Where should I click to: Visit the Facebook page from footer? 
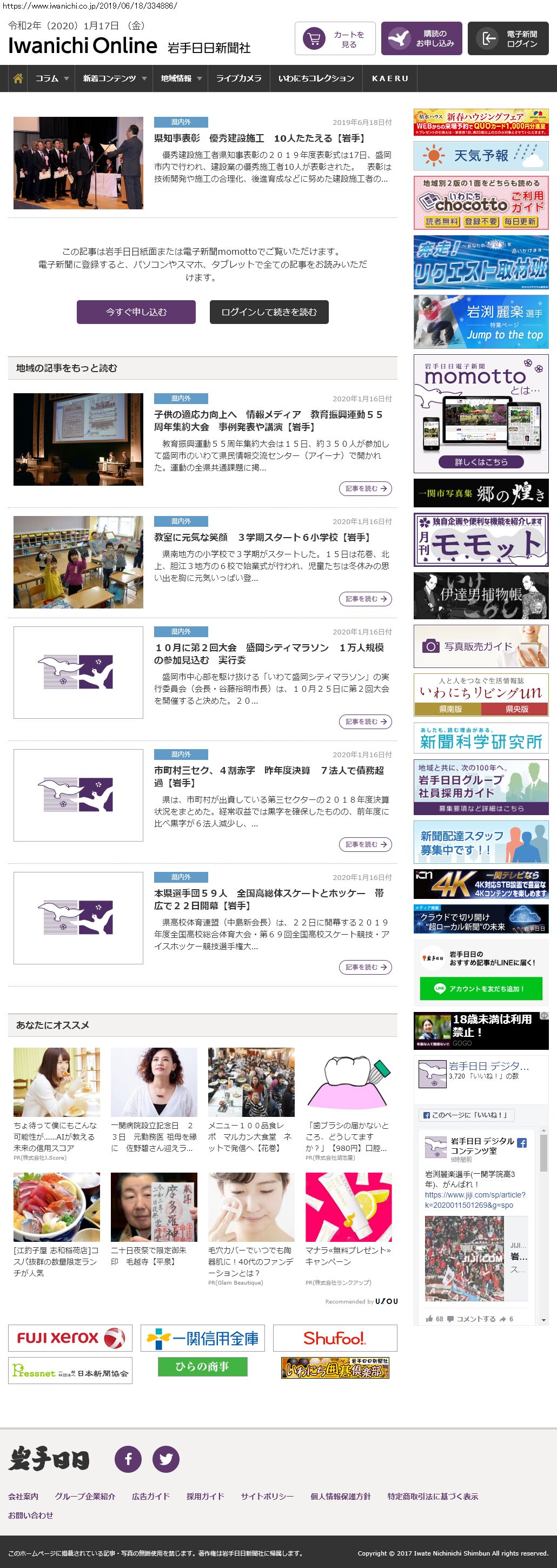tap(128, 1459)
